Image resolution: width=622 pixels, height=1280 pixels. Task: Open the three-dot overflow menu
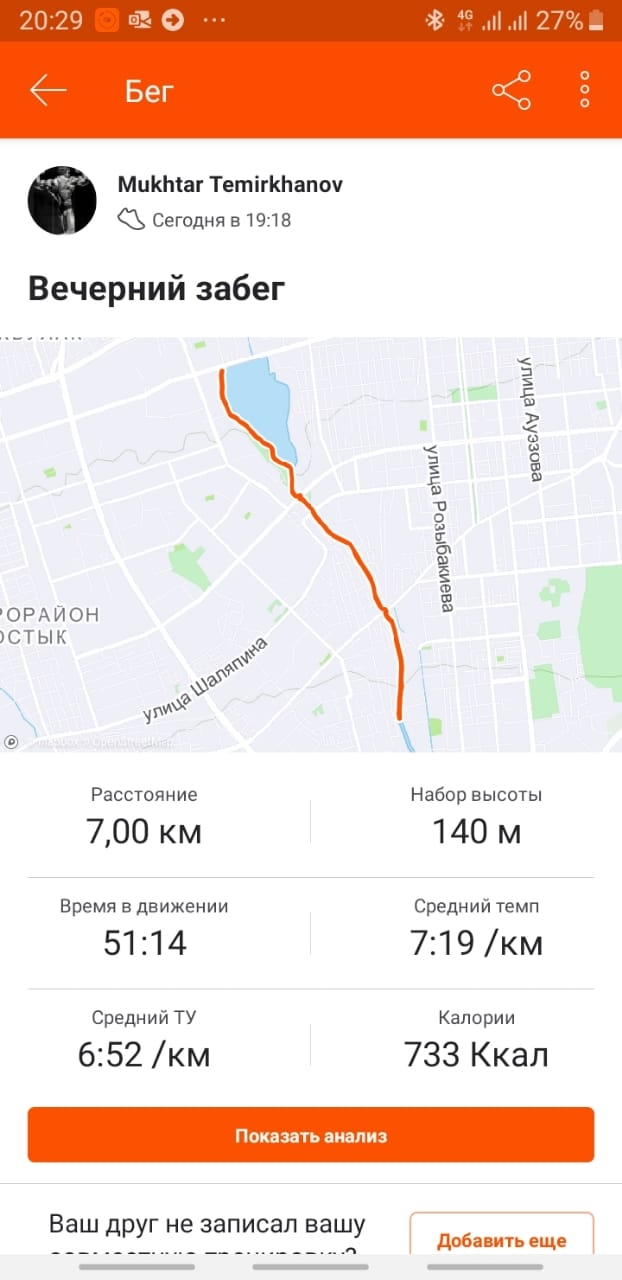(585, 91)
